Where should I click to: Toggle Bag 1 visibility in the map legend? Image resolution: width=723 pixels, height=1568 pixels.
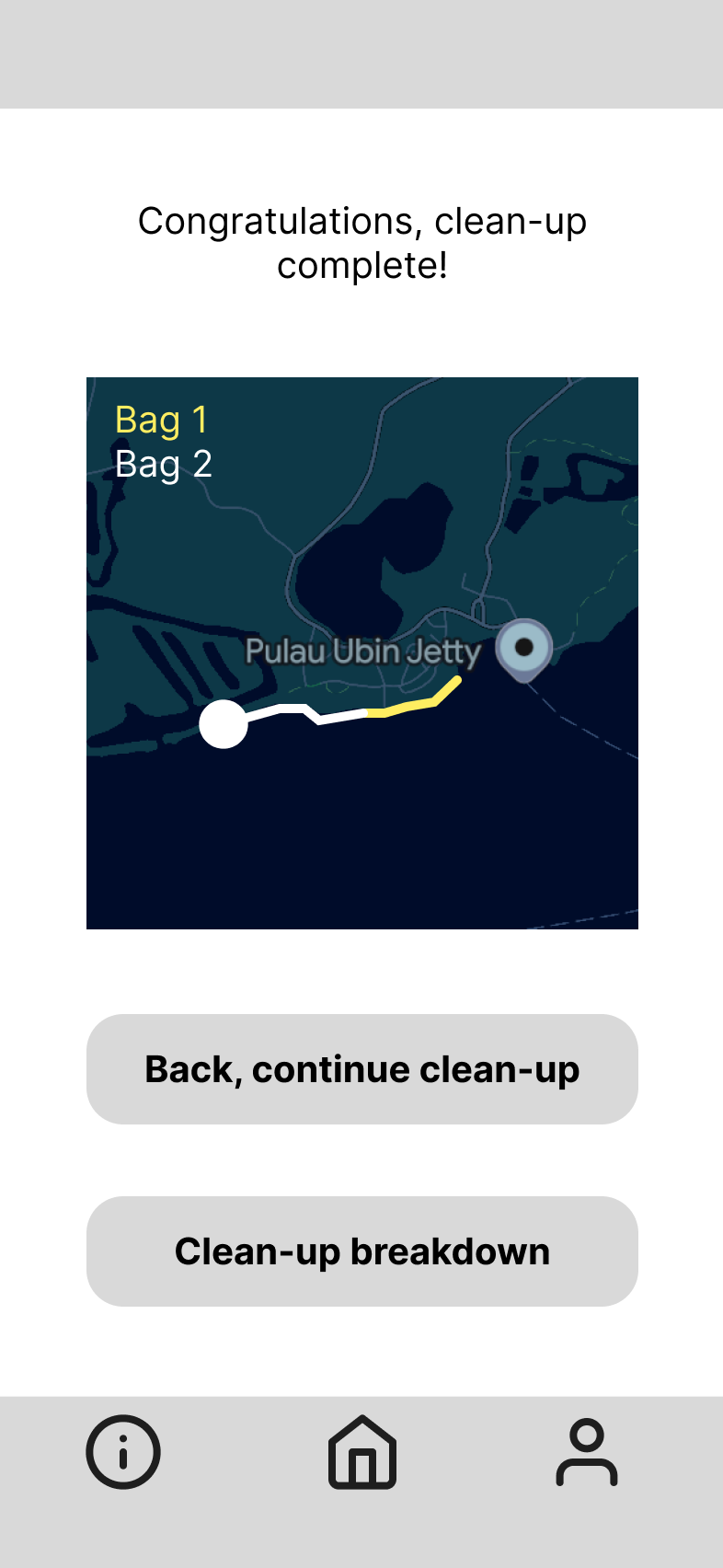(x=161, y=419)
